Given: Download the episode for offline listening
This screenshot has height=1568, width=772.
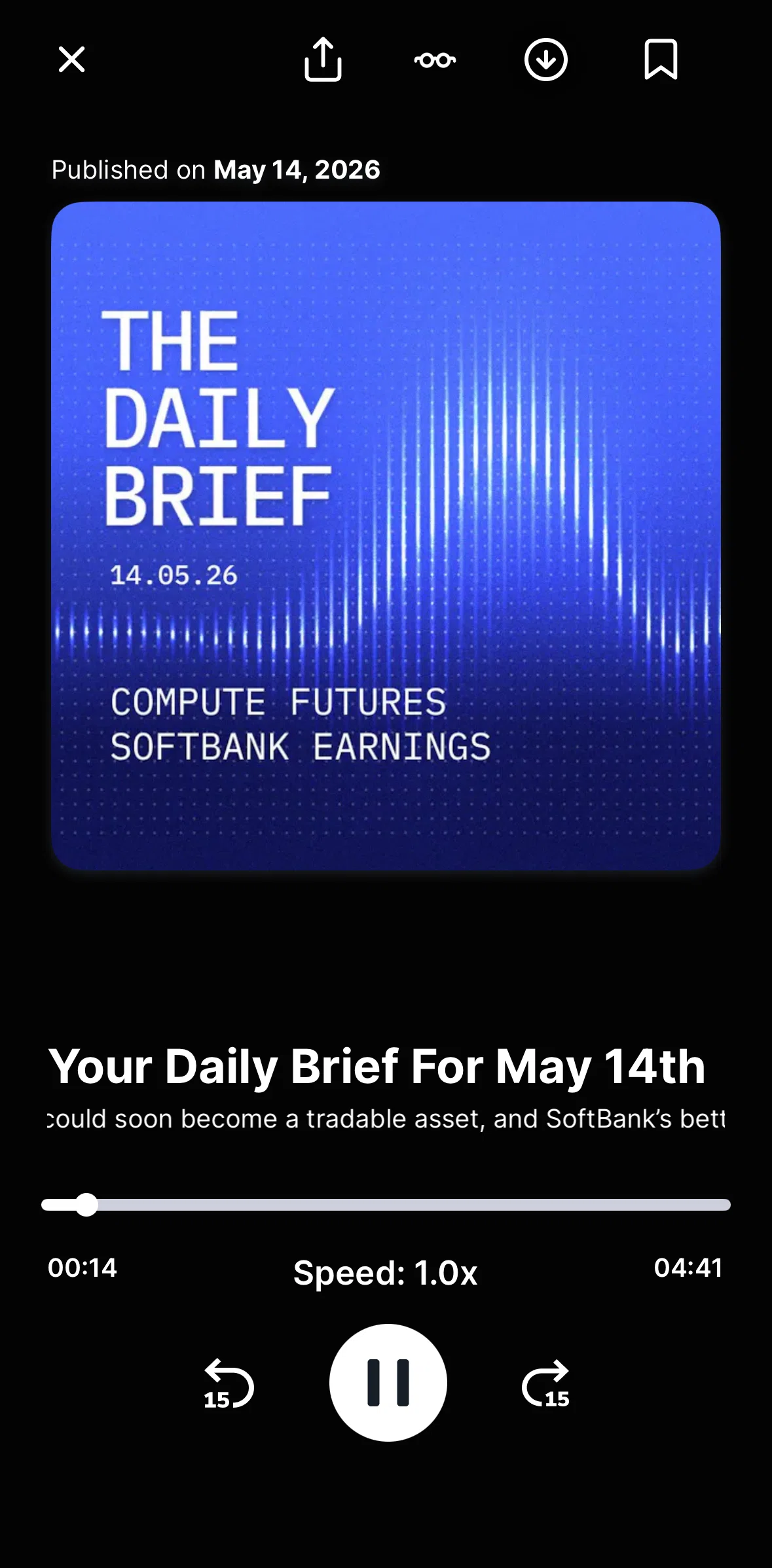Looking at the screenshot, I should [545, 60].
